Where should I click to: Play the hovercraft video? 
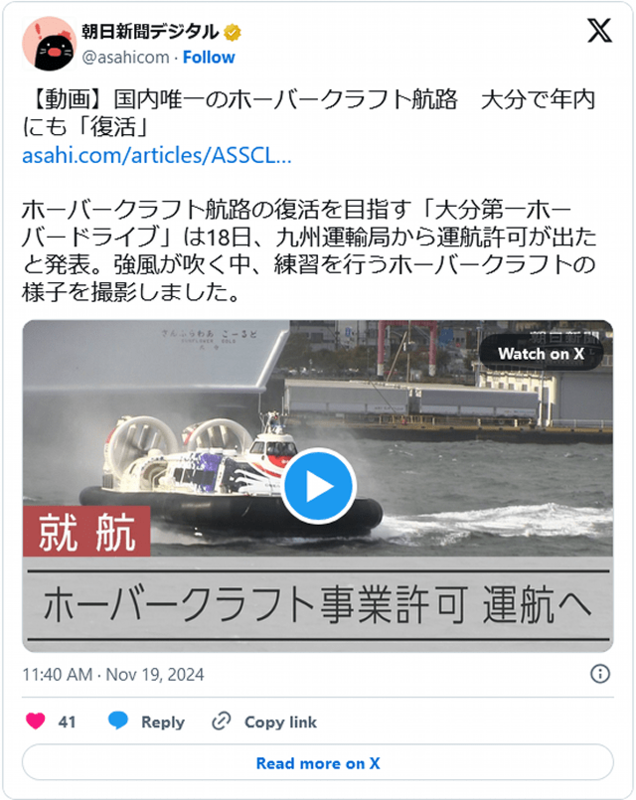[319, 486]
